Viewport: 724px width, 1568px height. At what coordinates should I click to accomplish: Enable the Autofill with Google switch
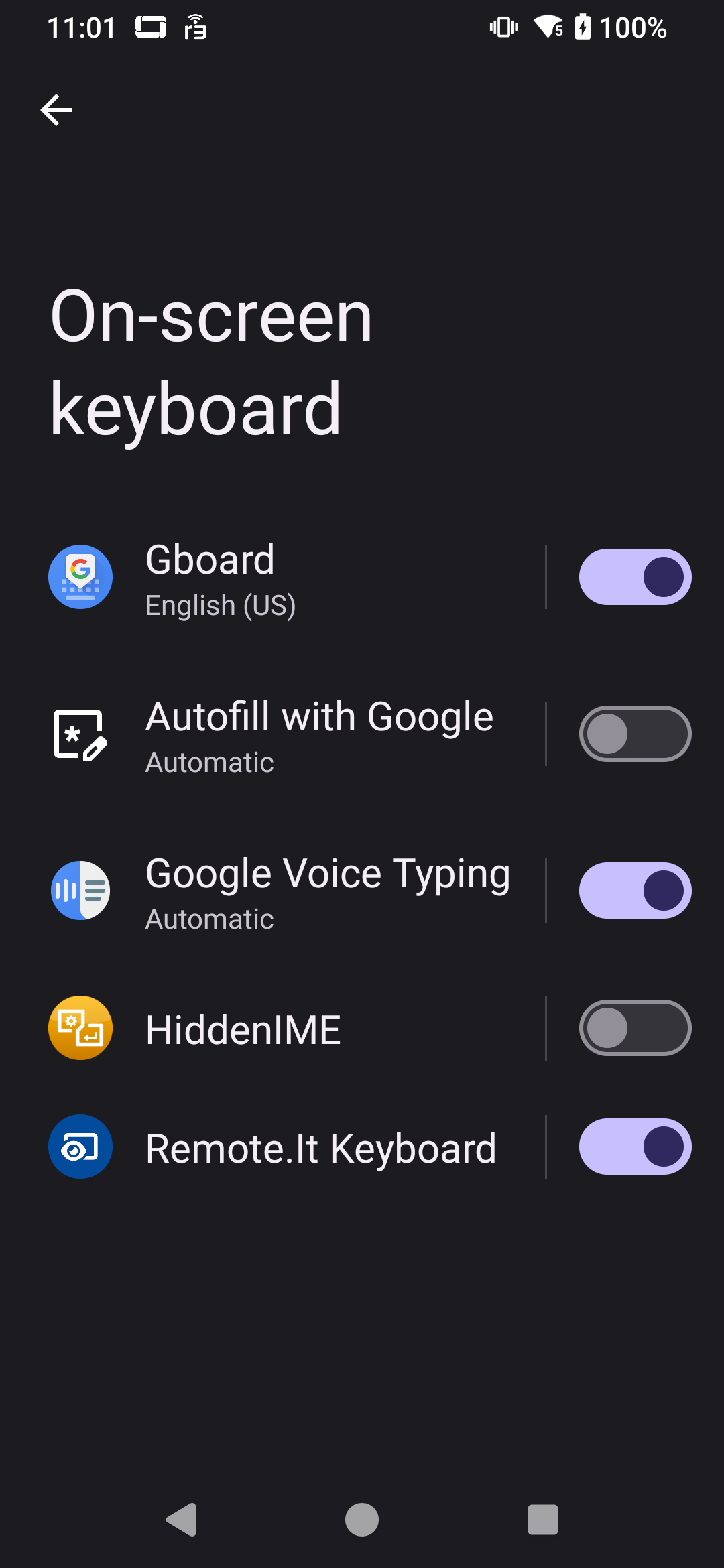[635, 734]
